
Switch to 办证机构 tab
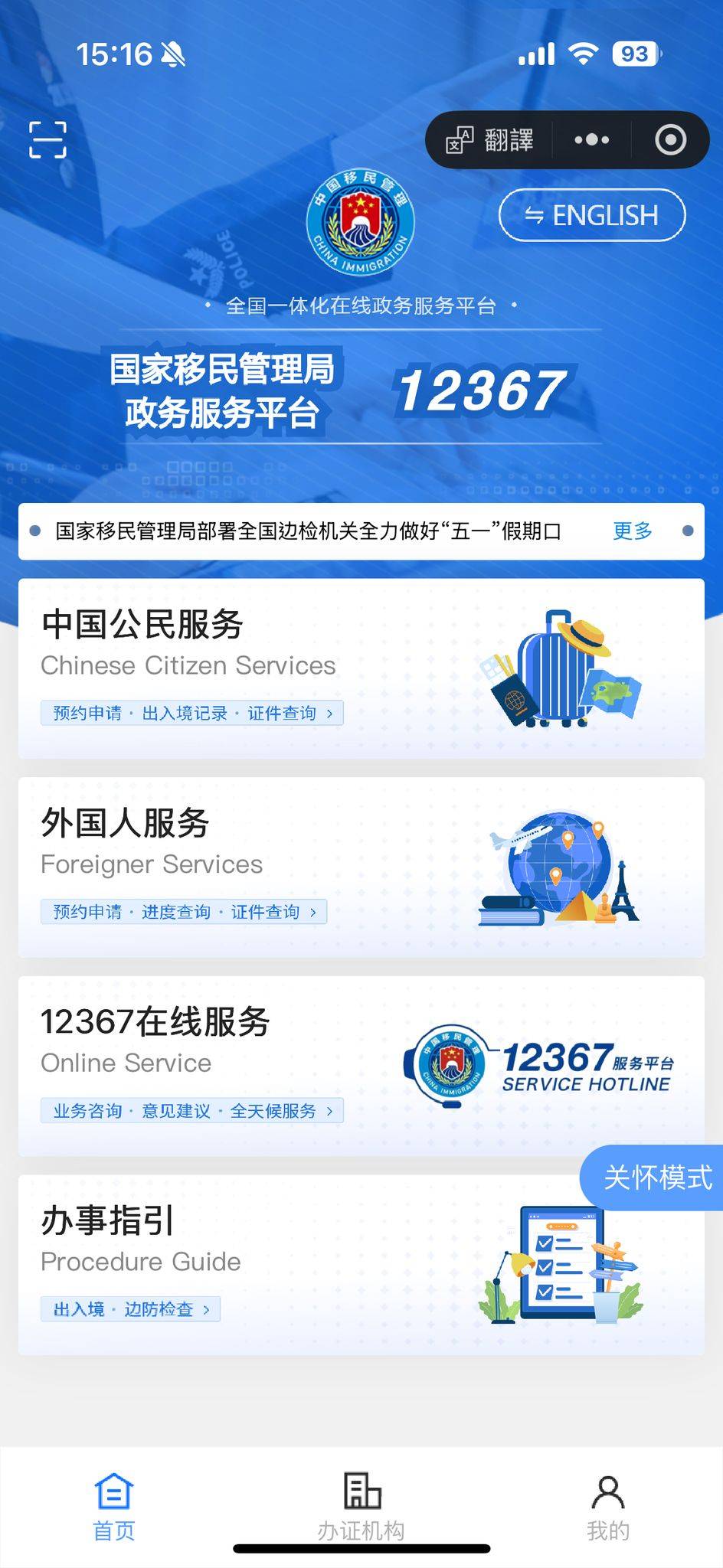point(361,1507)
